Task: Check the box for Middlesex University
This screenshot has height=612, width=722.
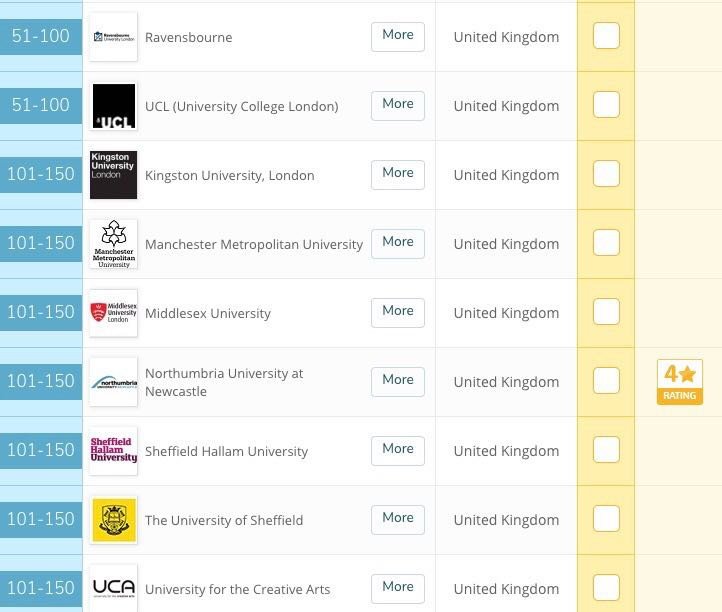Action: click(606, 312)
